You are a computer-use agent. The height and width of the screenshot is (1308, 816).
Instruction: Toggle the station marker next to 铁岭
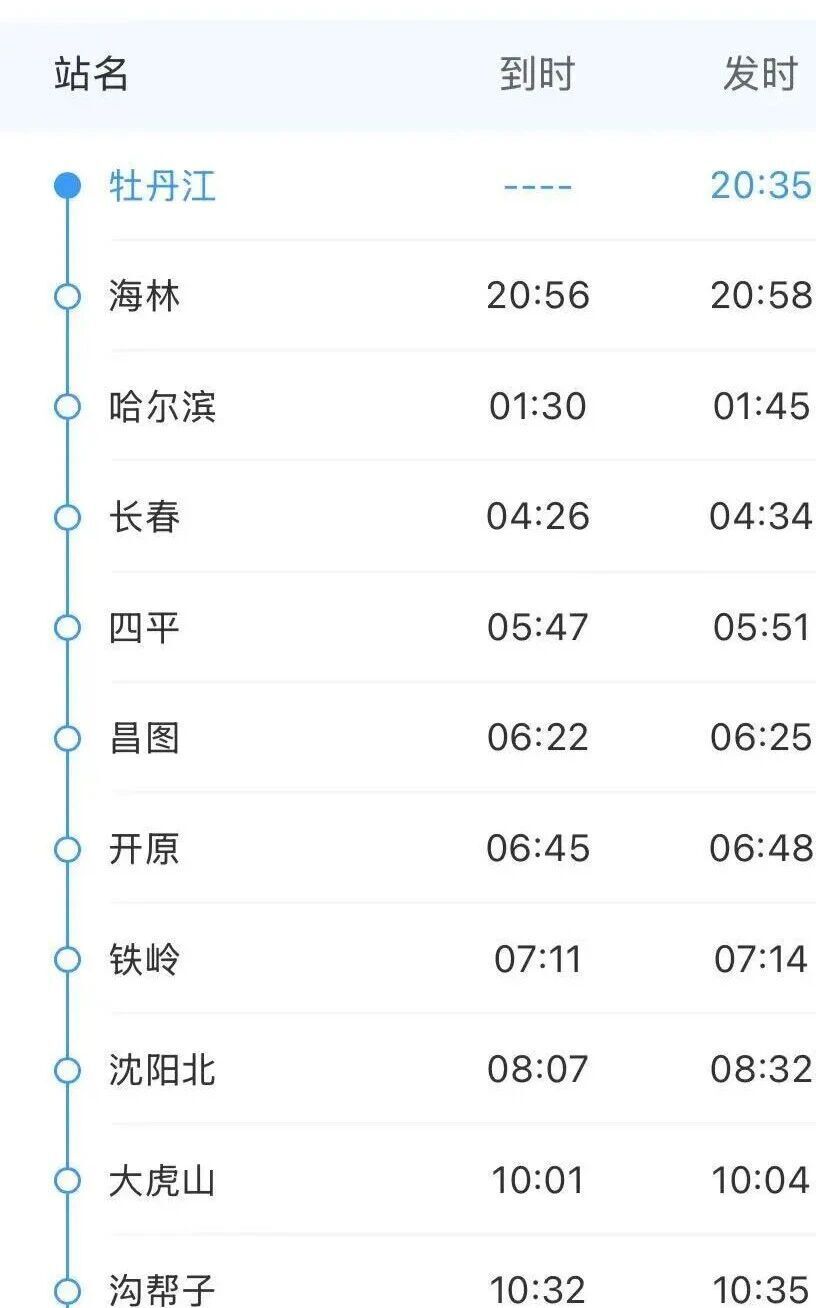pyautogui.click(x=67, y=959)
